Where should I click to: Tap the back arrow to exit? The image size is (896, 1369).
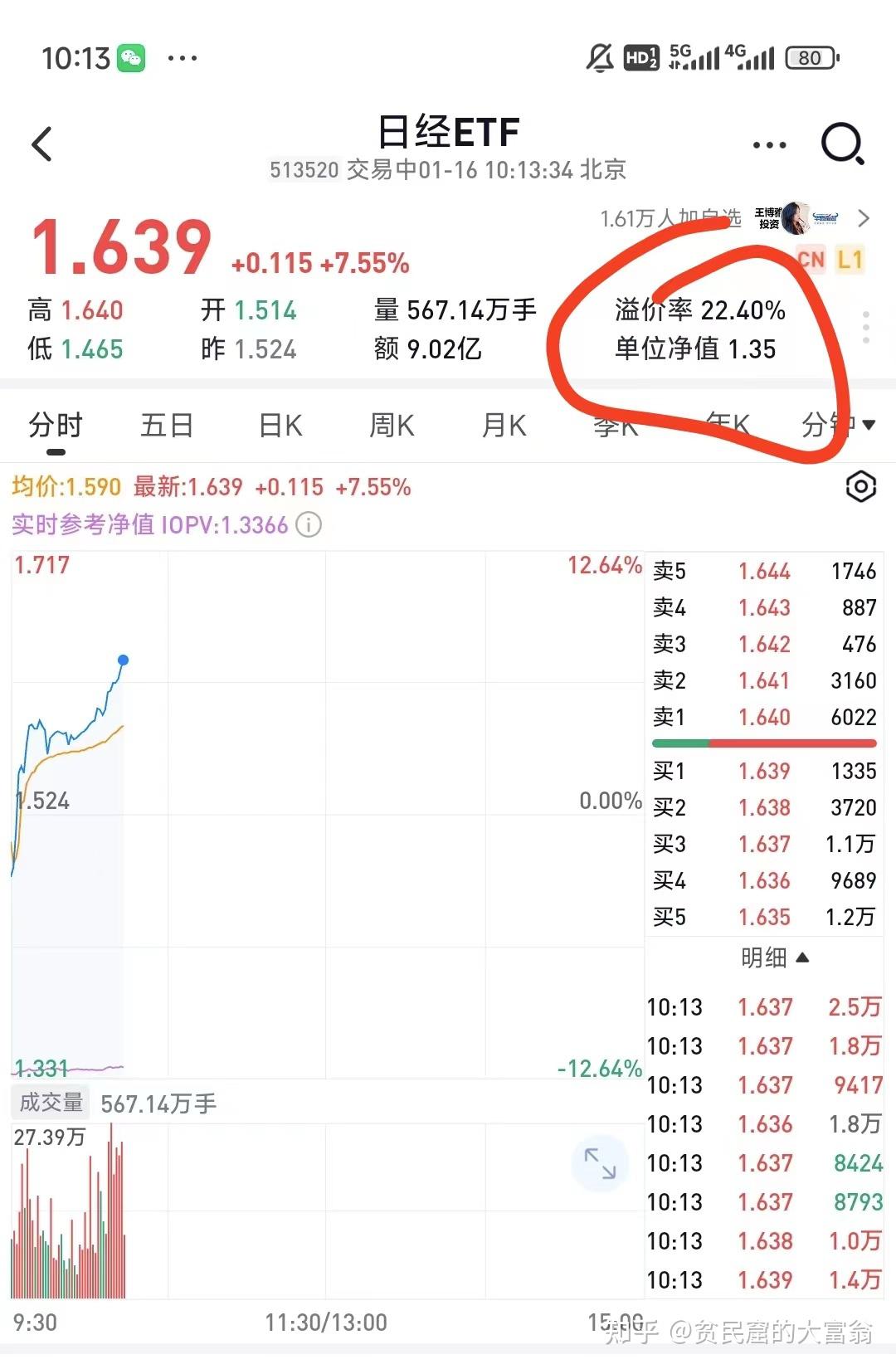click(42, 143)
